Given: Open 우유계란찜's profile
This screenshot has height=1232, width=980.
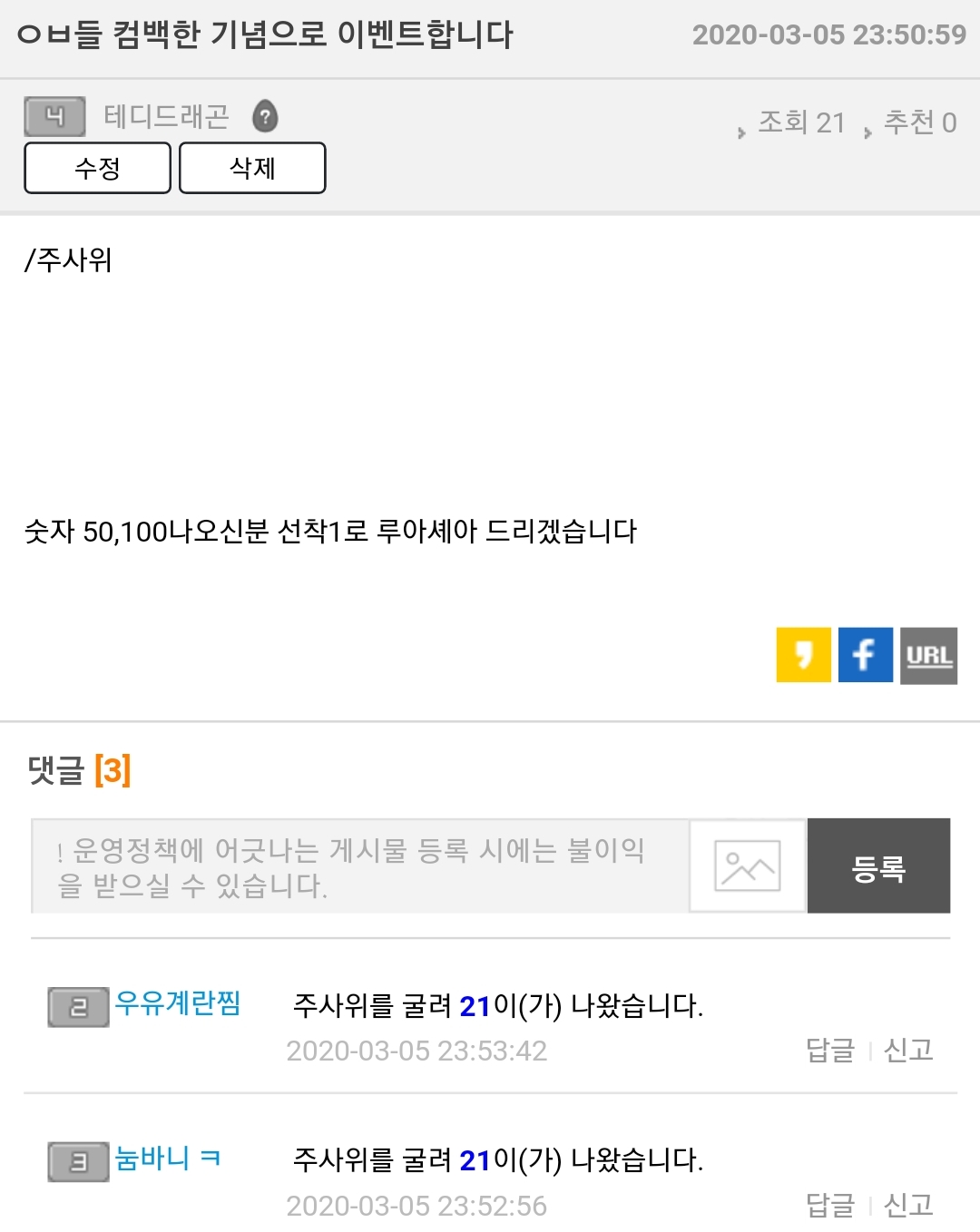Looking at the screenshot, I should point(177,1003).
